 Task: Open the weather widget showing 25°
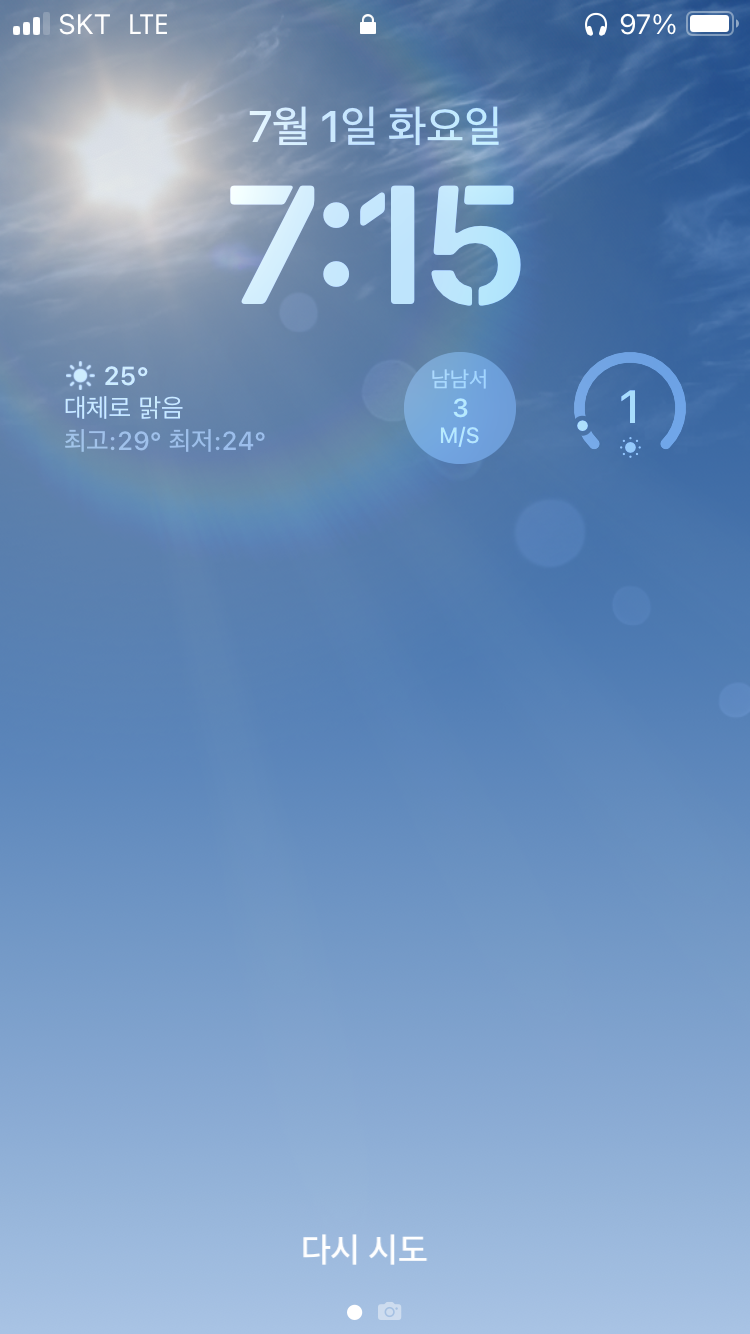(x=165, y=408)
